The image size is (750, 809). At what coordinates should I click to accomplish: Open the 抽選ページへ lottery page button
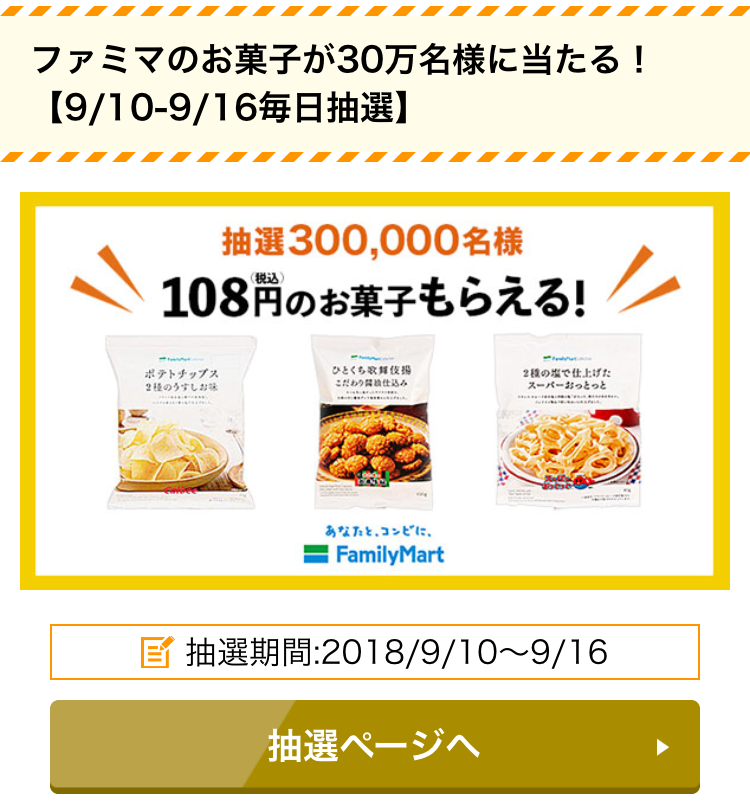point(374,746)
